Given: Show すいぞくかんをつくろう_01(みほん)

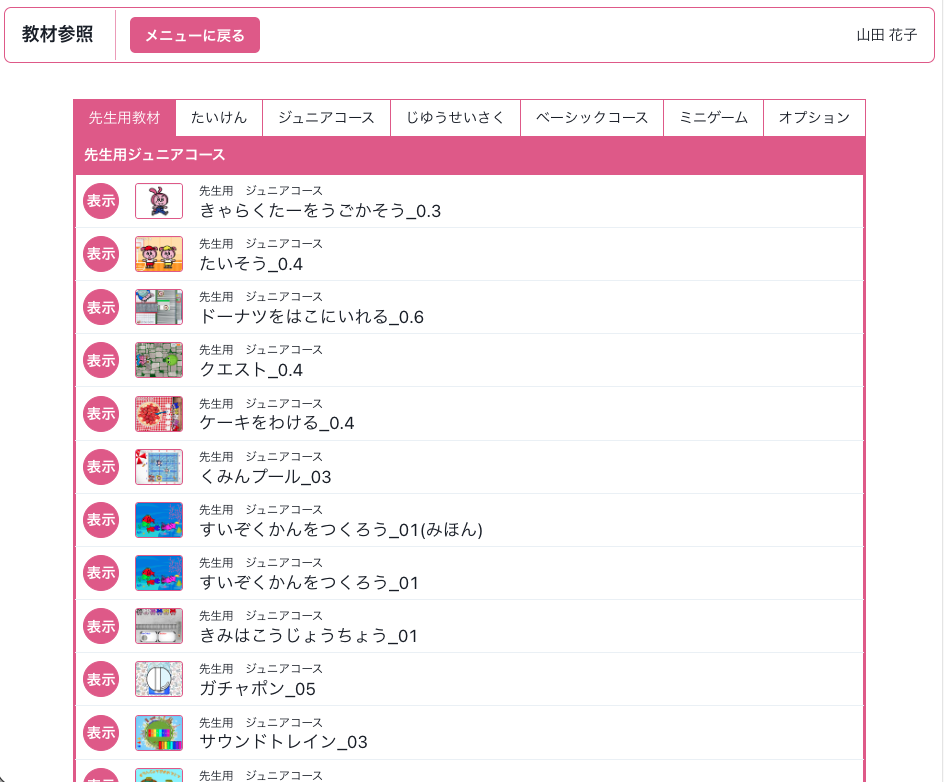Looking at the screenshot, I should pos(101,519).
